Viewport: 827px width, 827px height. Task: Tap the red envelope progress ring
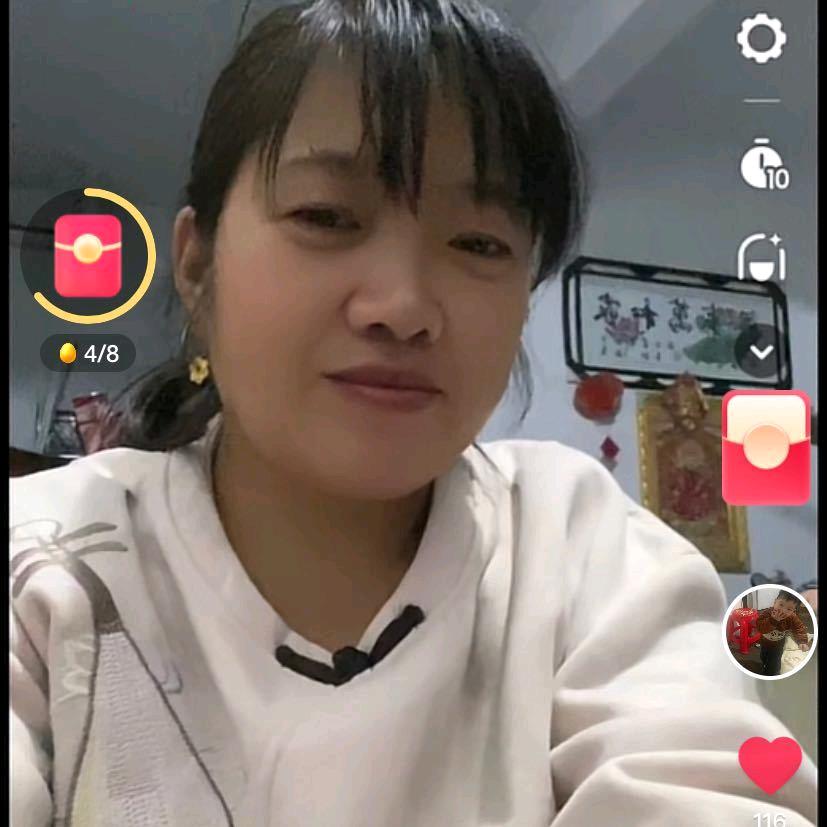pyautogui.click(x=88, y=256)
